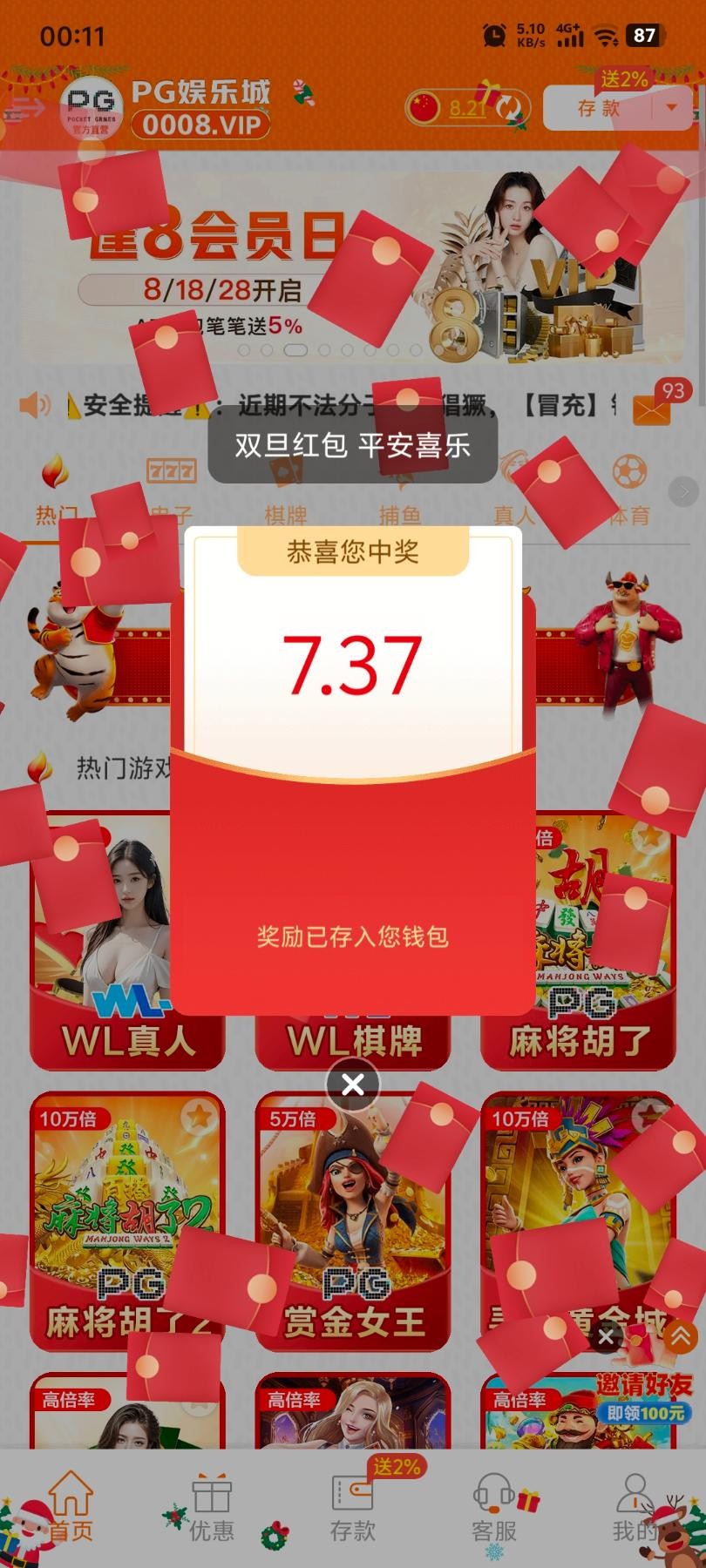Dismiss the 邀请好友 floating banner
706x1568 pixels.
tap(607, 1335)
